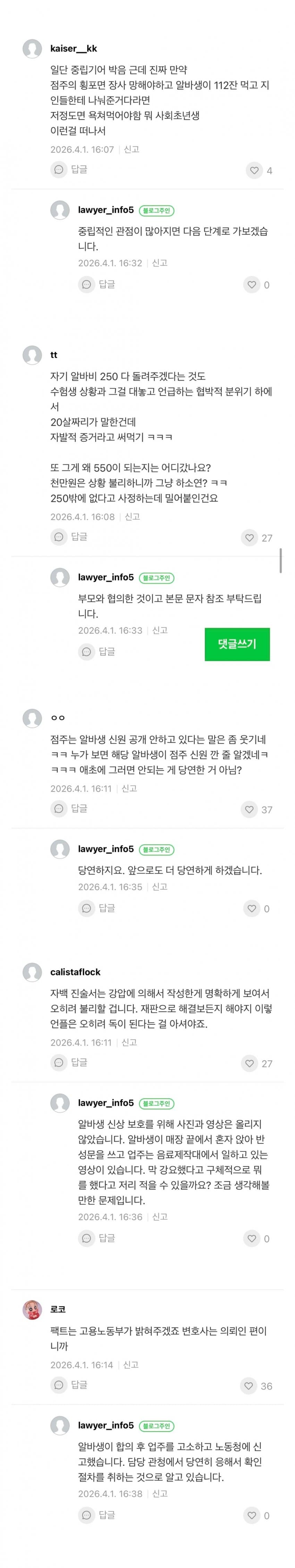This screenshot has width=295, height=1568.
Task: Report tt's comment posted at 16:08
Action: coord(132,516)
